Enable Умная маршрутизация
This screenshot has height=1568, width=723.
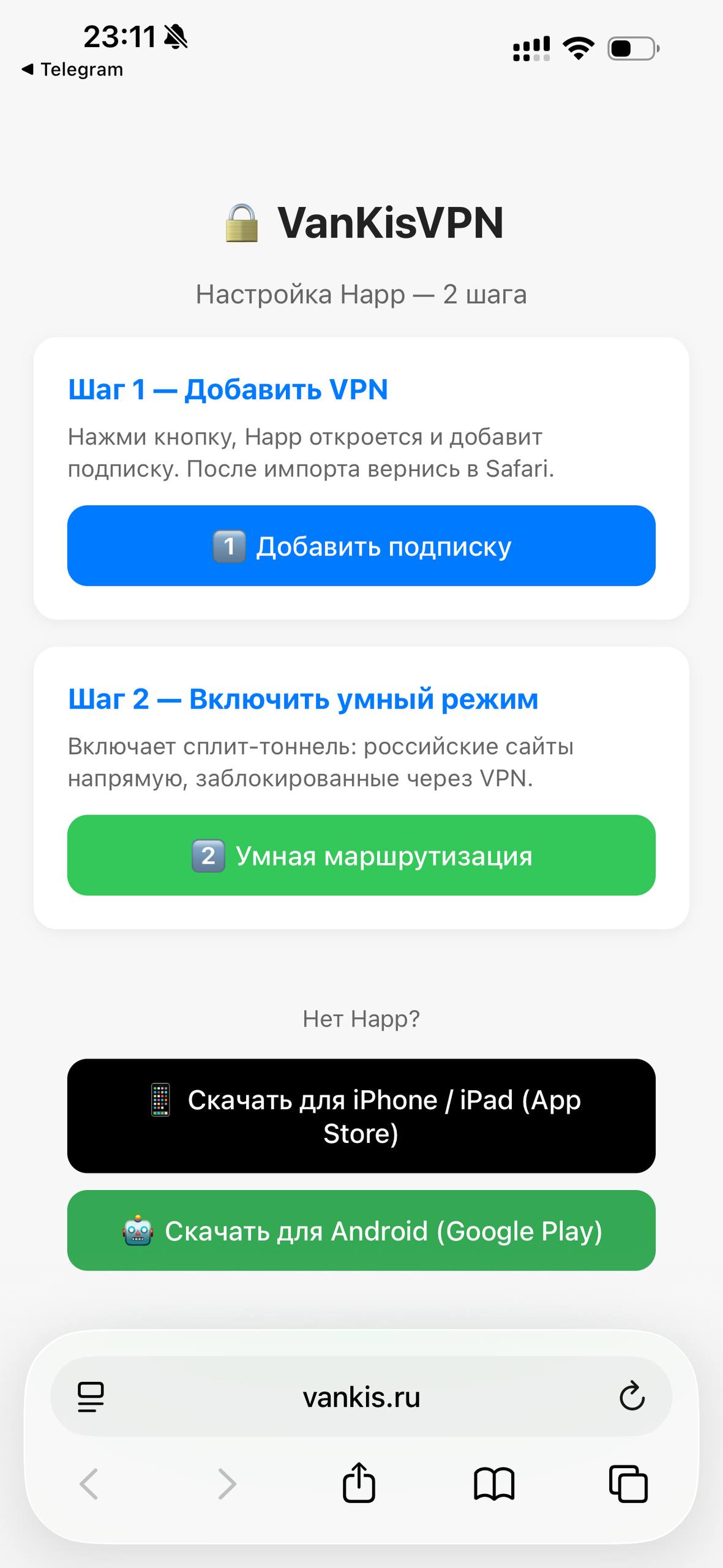point(361,855)
